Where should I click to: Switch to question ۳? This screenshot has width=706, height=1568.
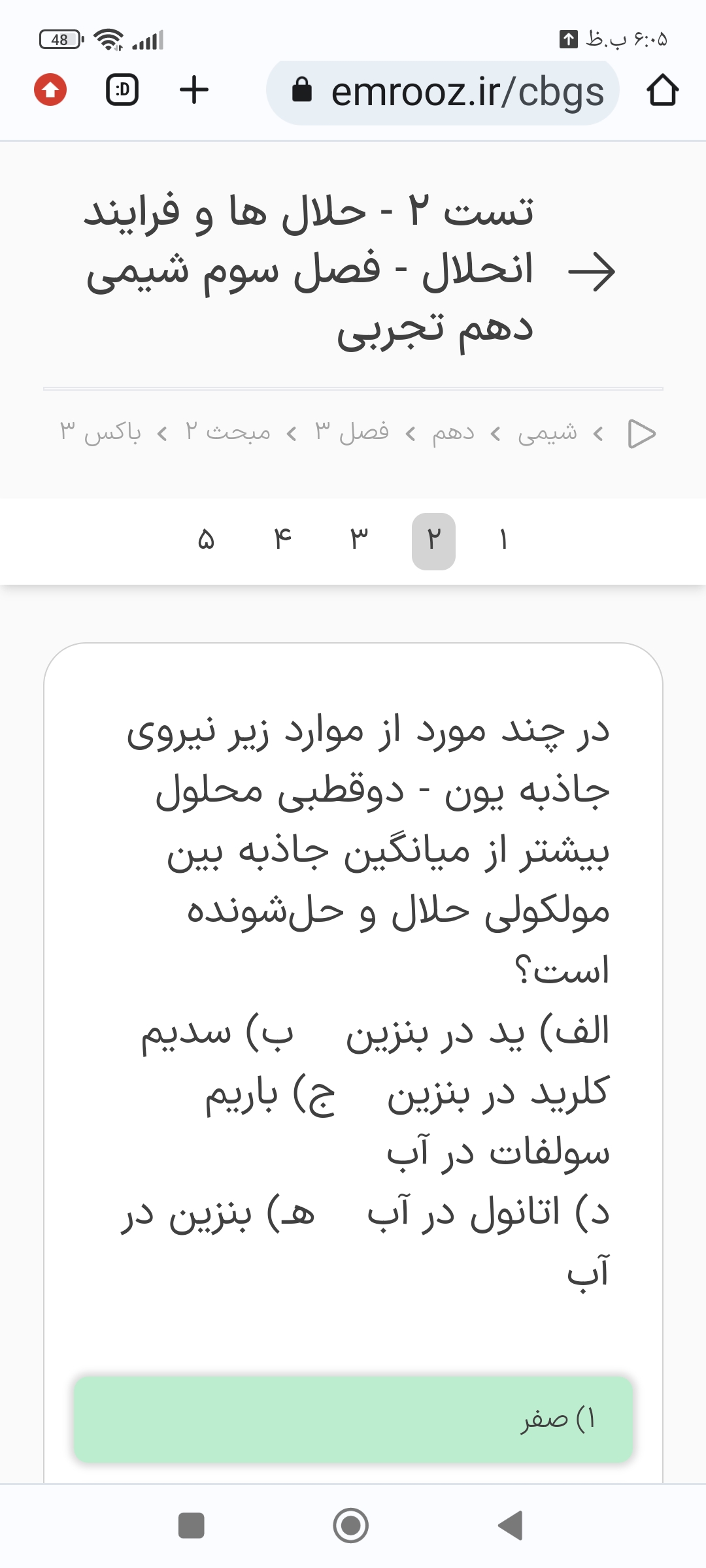(359, 540)
